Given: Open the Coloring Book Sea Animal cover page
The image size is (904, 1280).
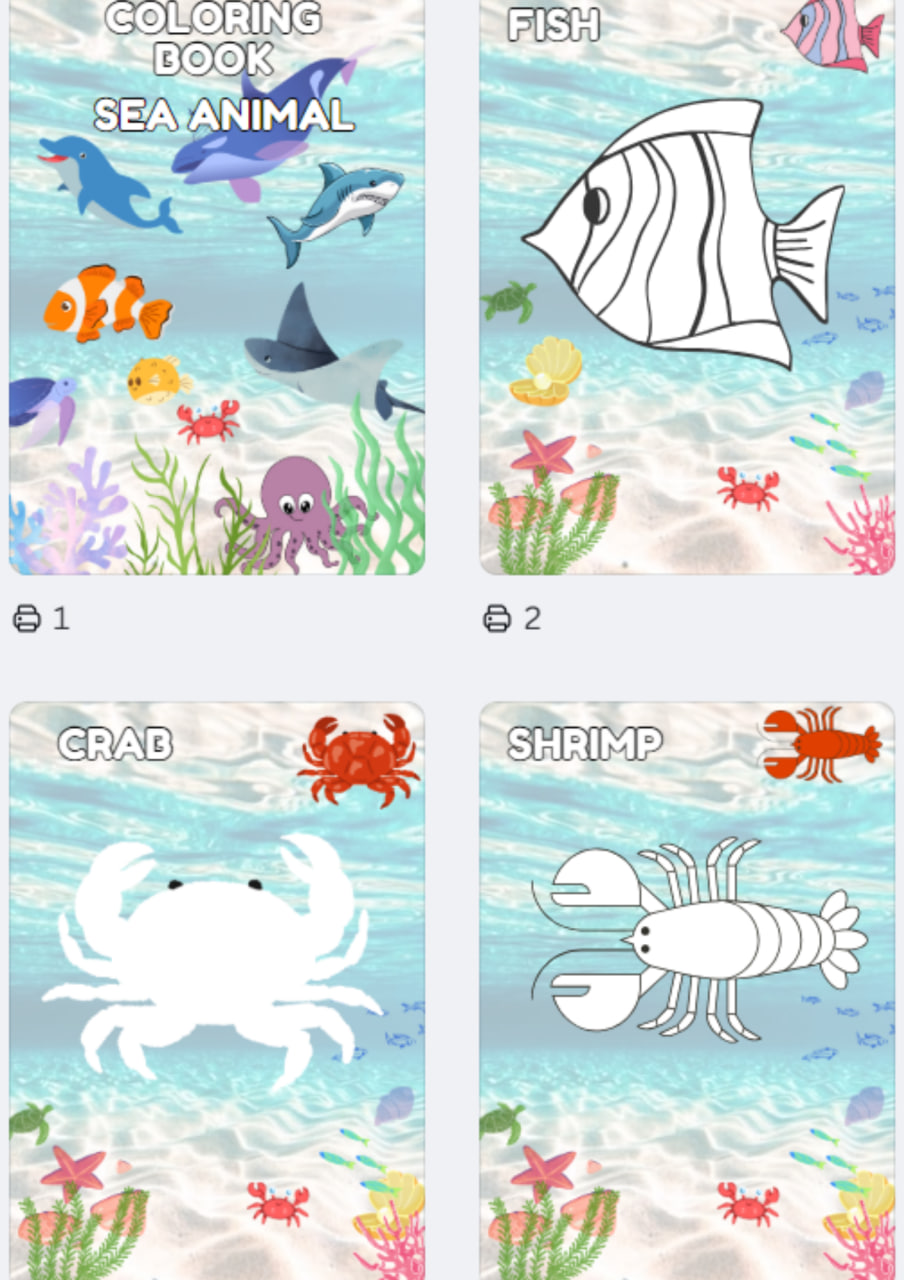Looking at the screenshot, I should tap(217, 286).
